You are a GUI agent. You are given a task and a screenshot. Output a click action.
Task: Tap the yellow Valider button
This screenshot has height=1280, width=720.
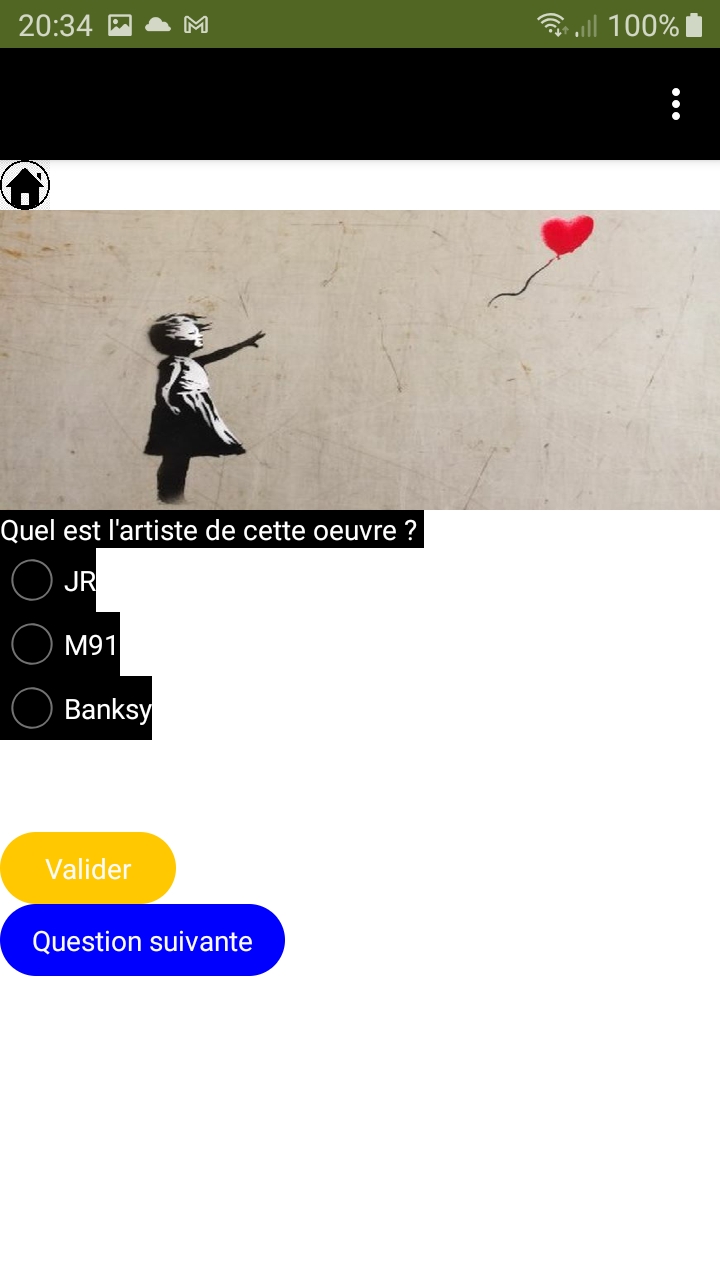(x=88, y=868)
